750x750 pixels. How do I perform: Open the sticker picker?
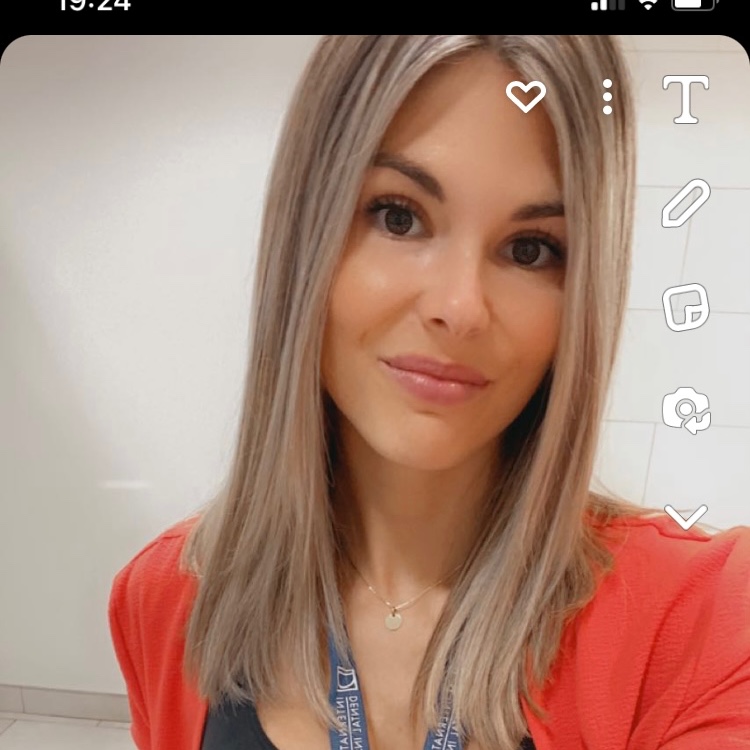coord(686,307)
